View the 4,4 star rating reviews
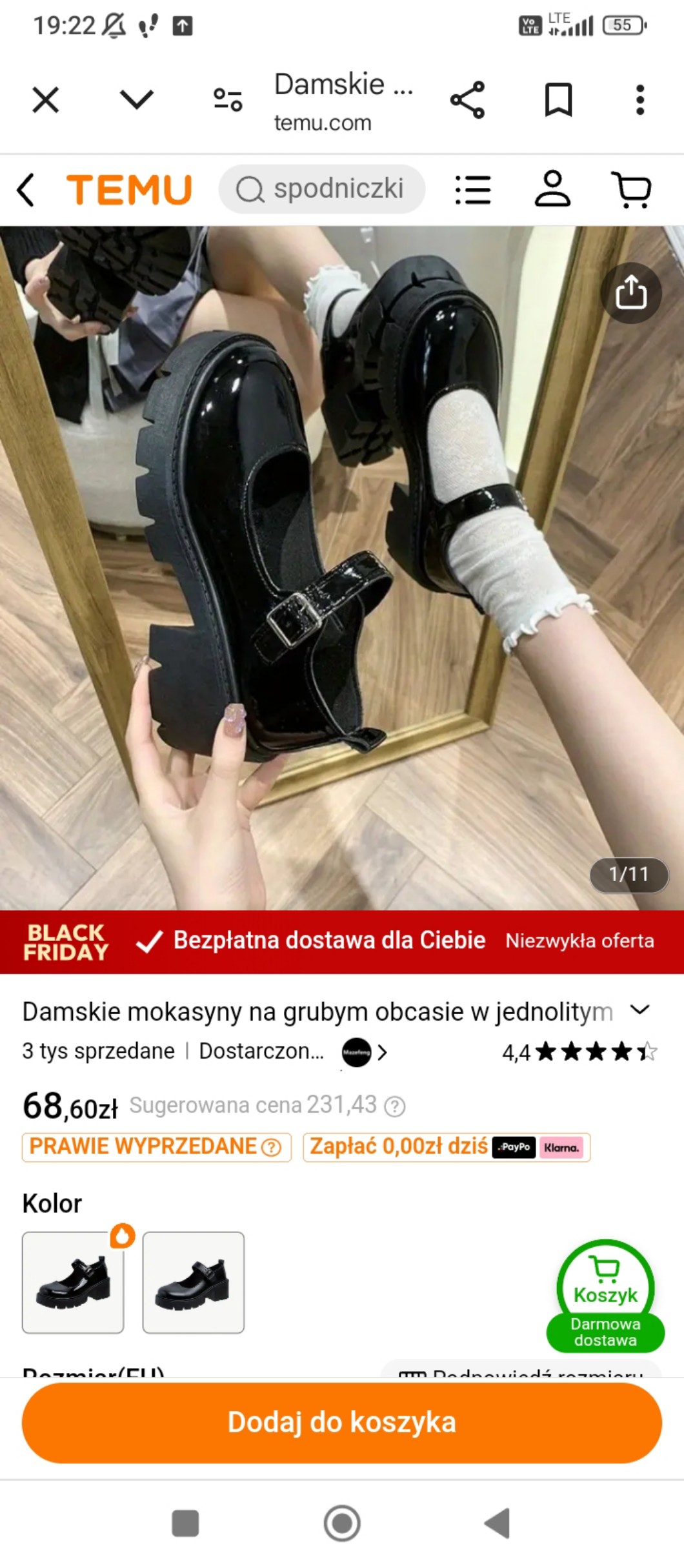This screenshot has height=1568, width=684. (x=579, y=1052)
